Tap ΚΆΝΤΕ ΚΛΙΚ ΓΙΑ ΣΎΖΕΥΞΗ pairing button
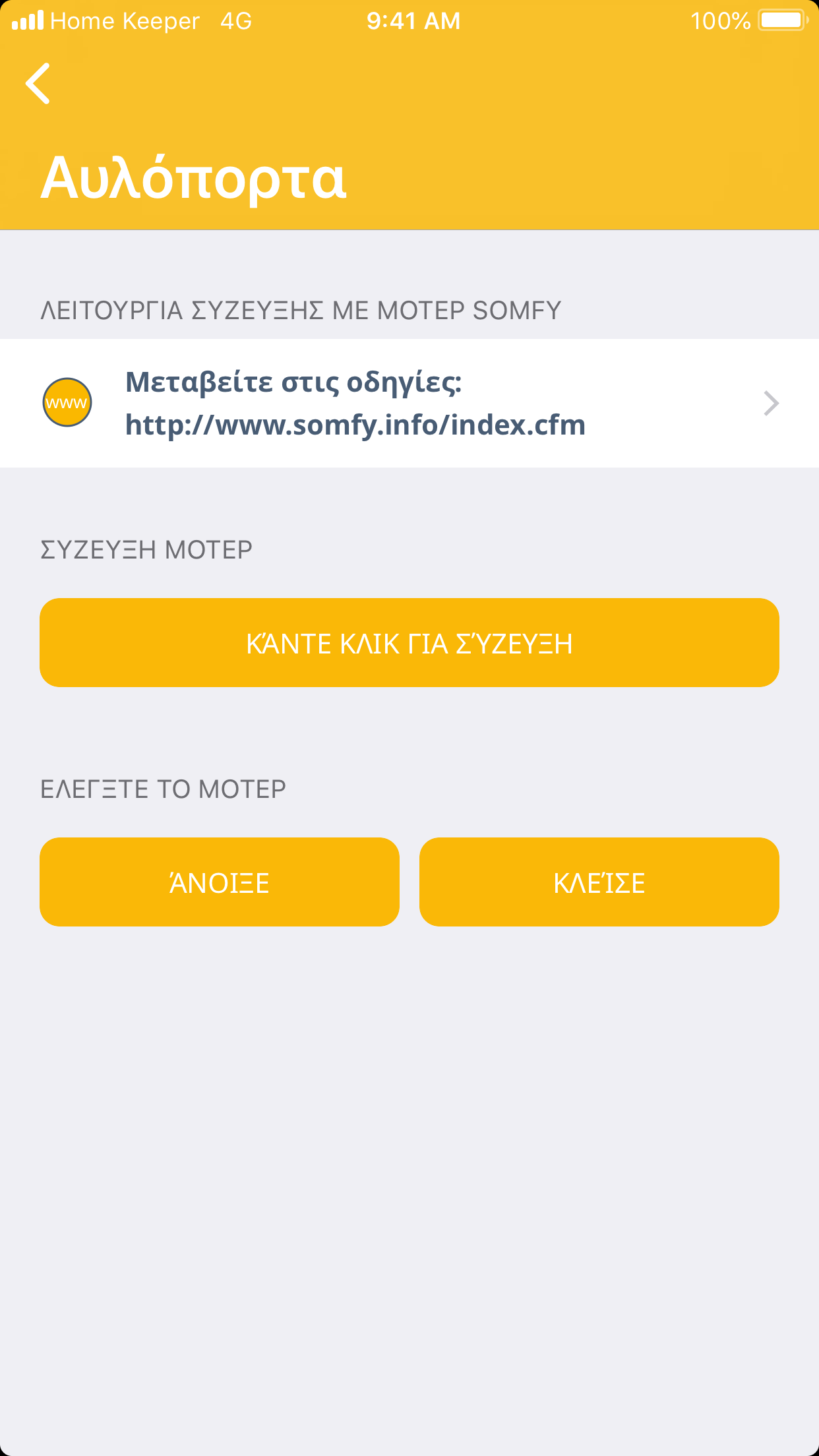 click(x=409, y=643)
